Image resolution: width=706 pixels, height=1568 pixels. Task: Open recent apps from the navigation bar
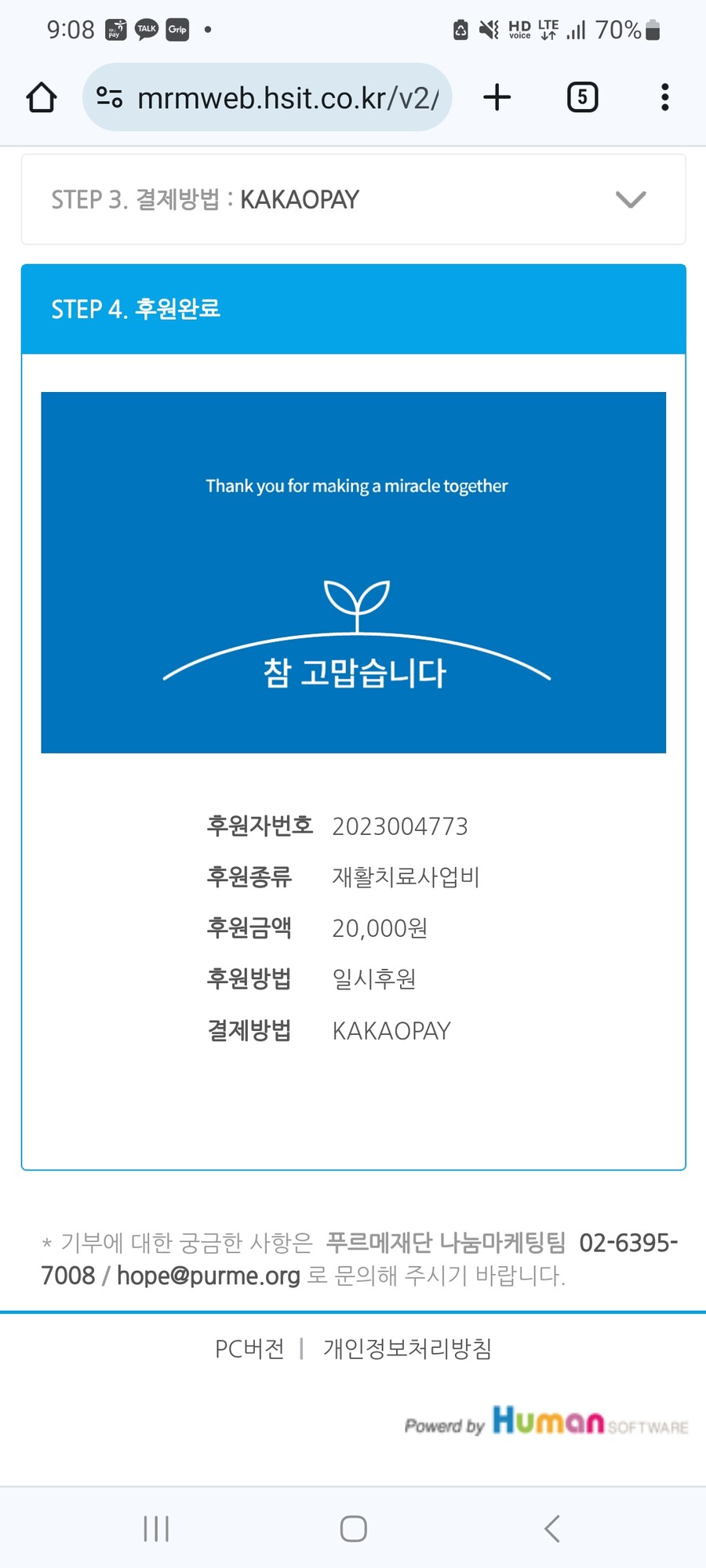[156, 1528]
